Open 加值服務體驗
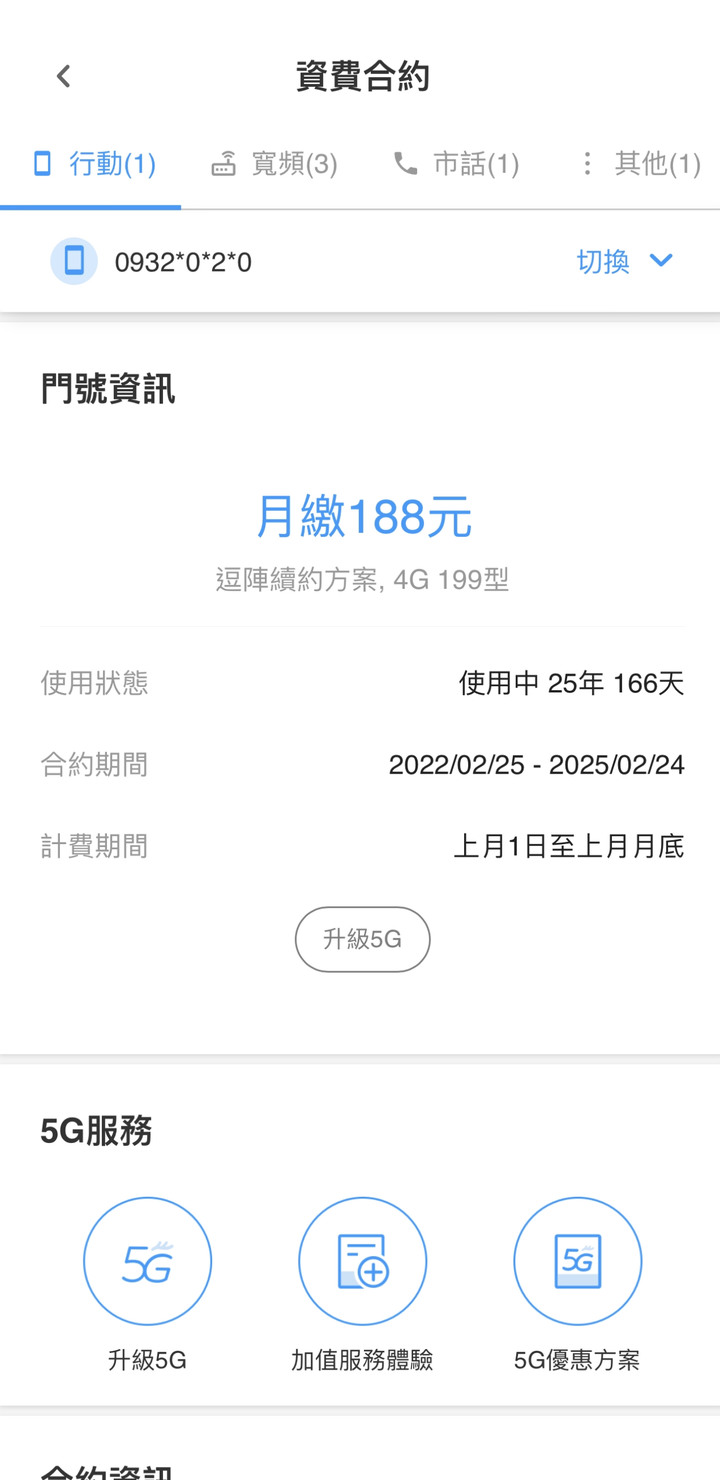 362,1262
